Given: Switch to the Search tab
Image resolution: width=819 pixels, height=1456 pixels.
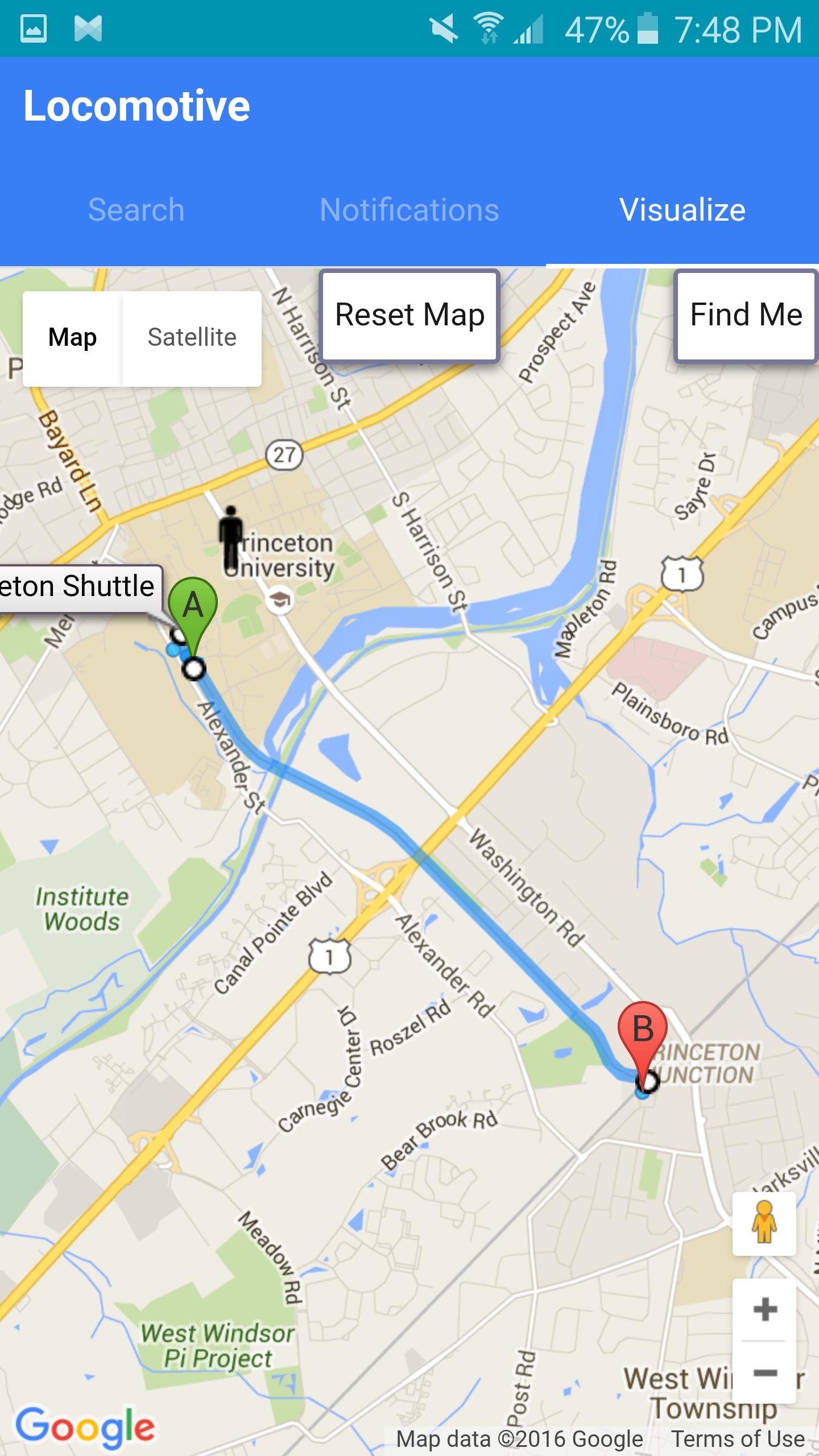Looking at the screenshot, I should (136, 210).
